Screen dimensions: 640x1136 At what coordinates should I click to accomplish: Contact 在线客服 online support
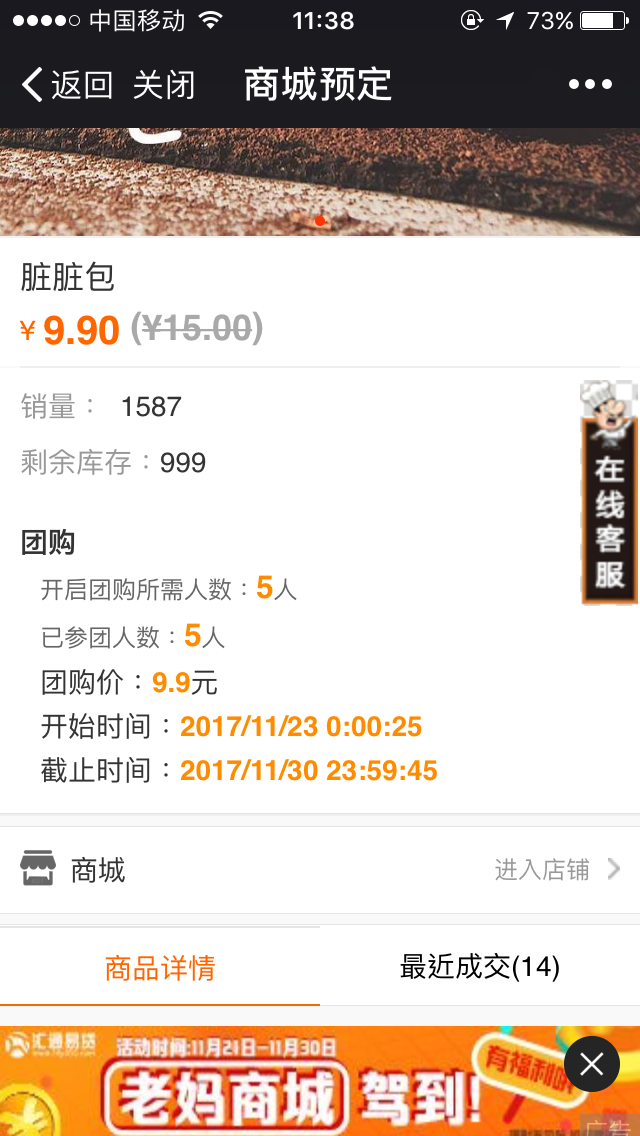pos(610,493)
